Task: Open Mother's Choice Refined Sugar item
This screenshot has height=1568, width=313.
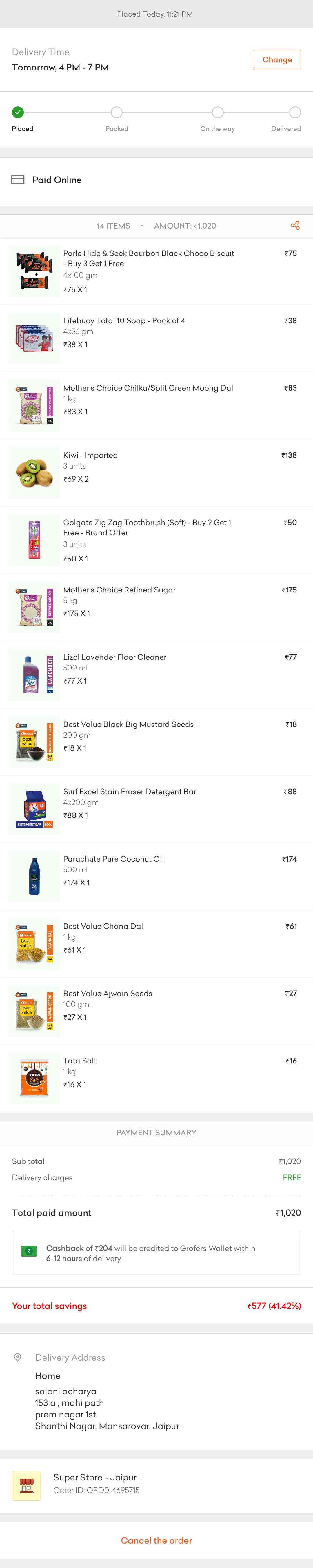Action: 119,590
